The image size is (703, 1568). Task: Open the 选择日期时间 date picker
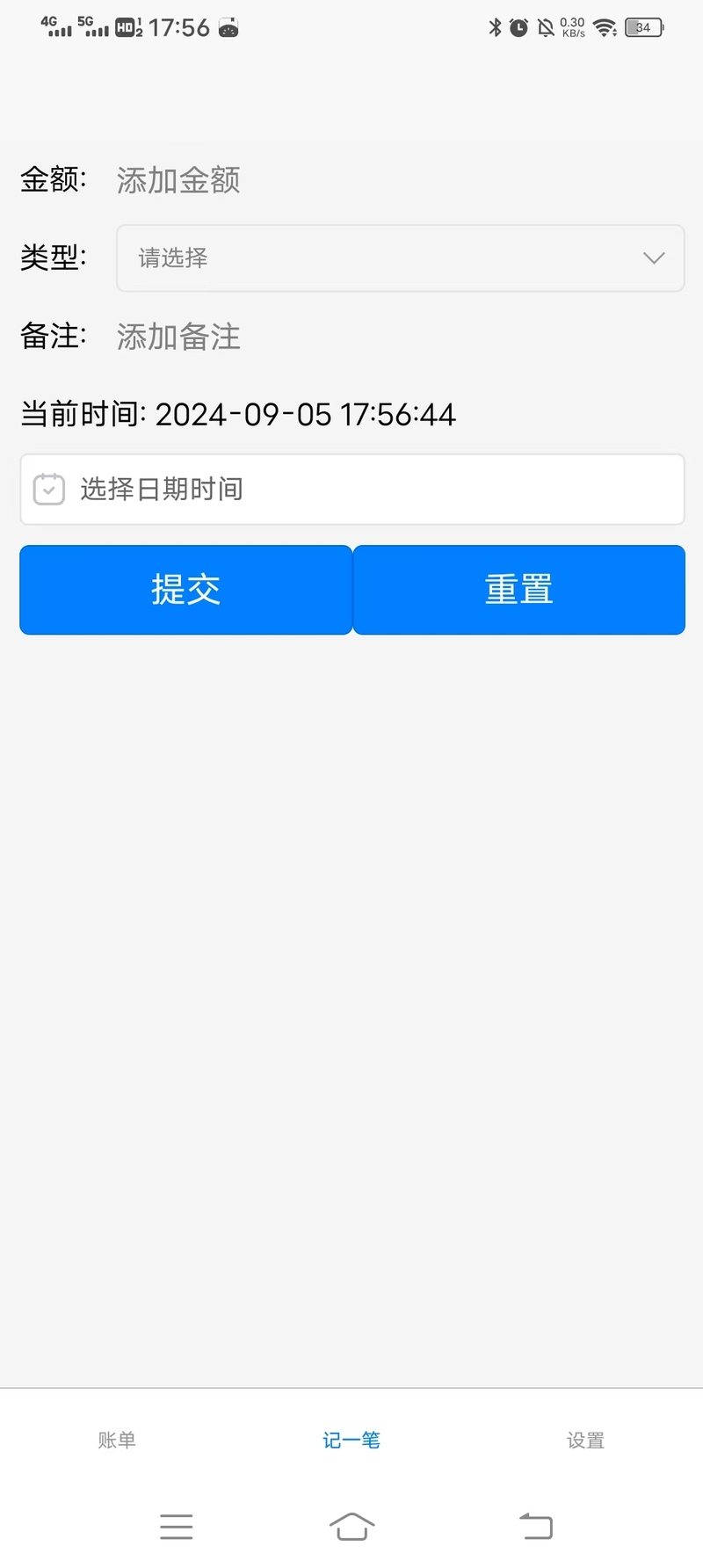[x=352, y=490]
